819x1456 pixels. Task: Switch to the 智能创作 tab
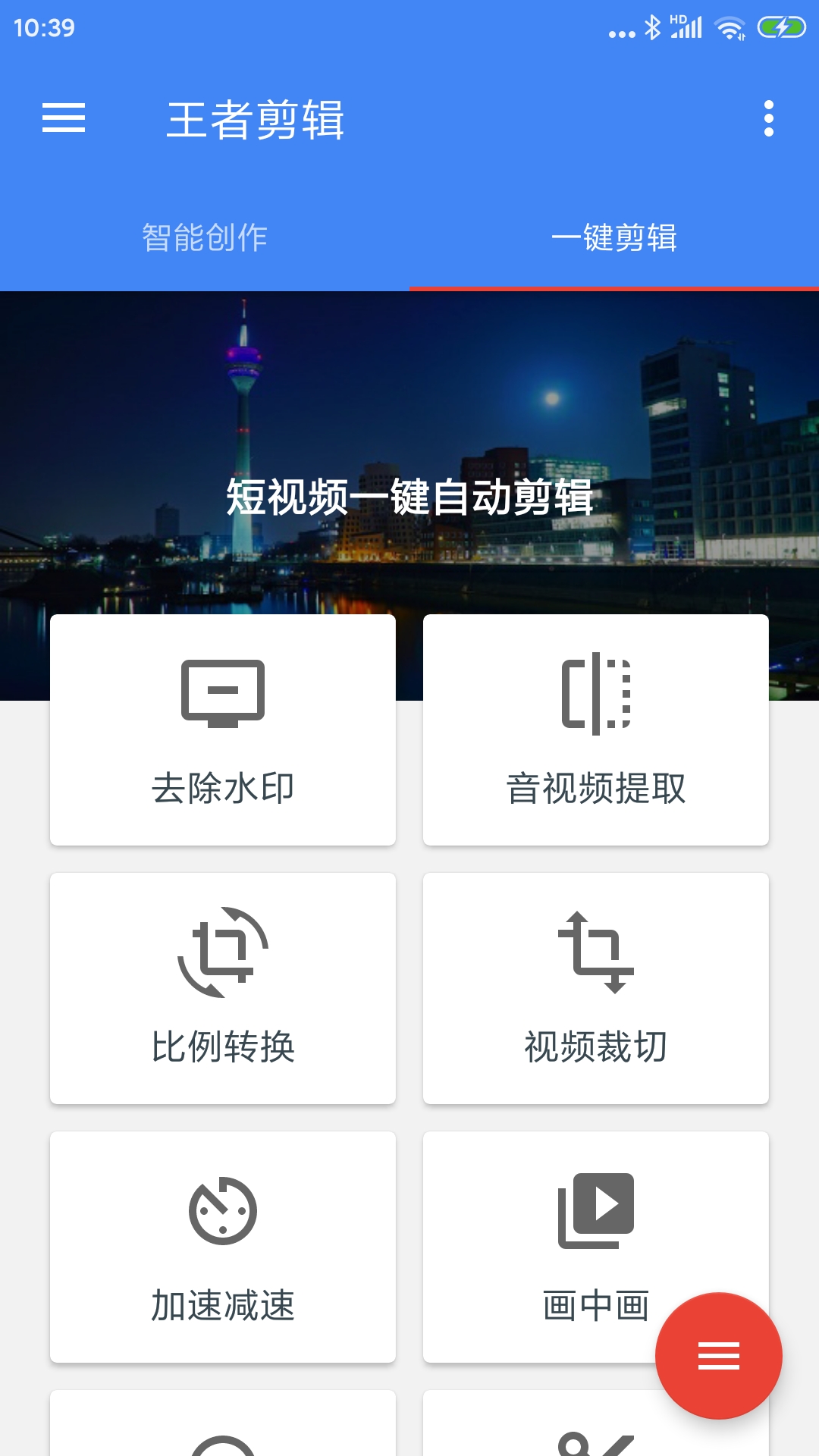coord(206,237)
